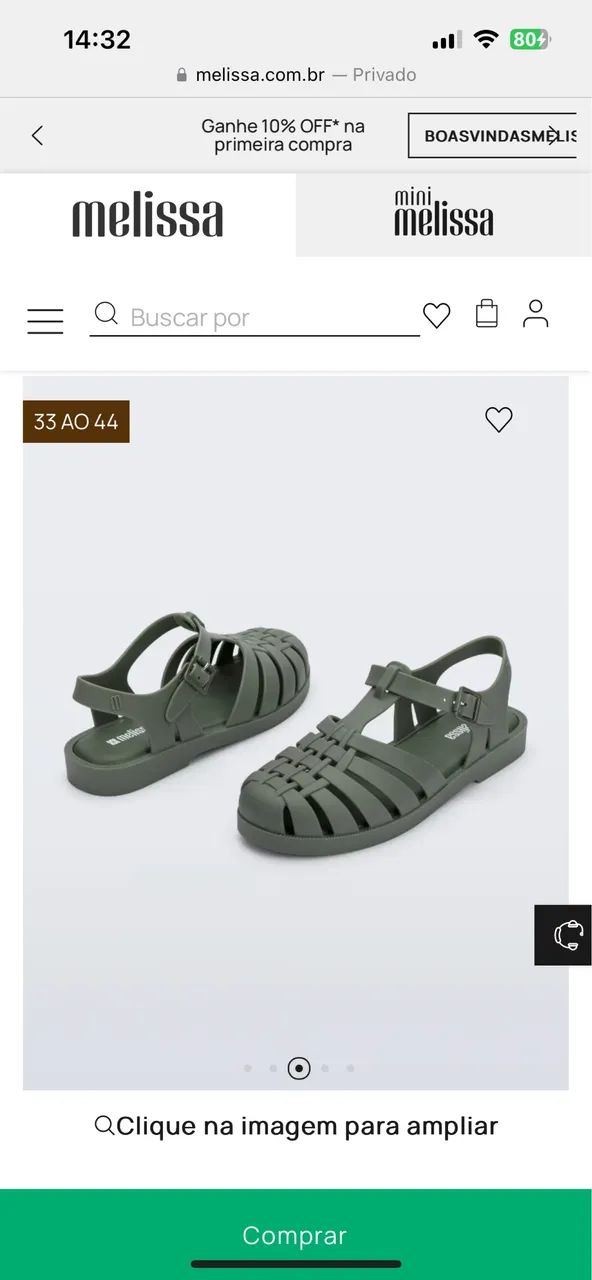Switch to the Mini Melissa tab

click(x=444, y=214)
